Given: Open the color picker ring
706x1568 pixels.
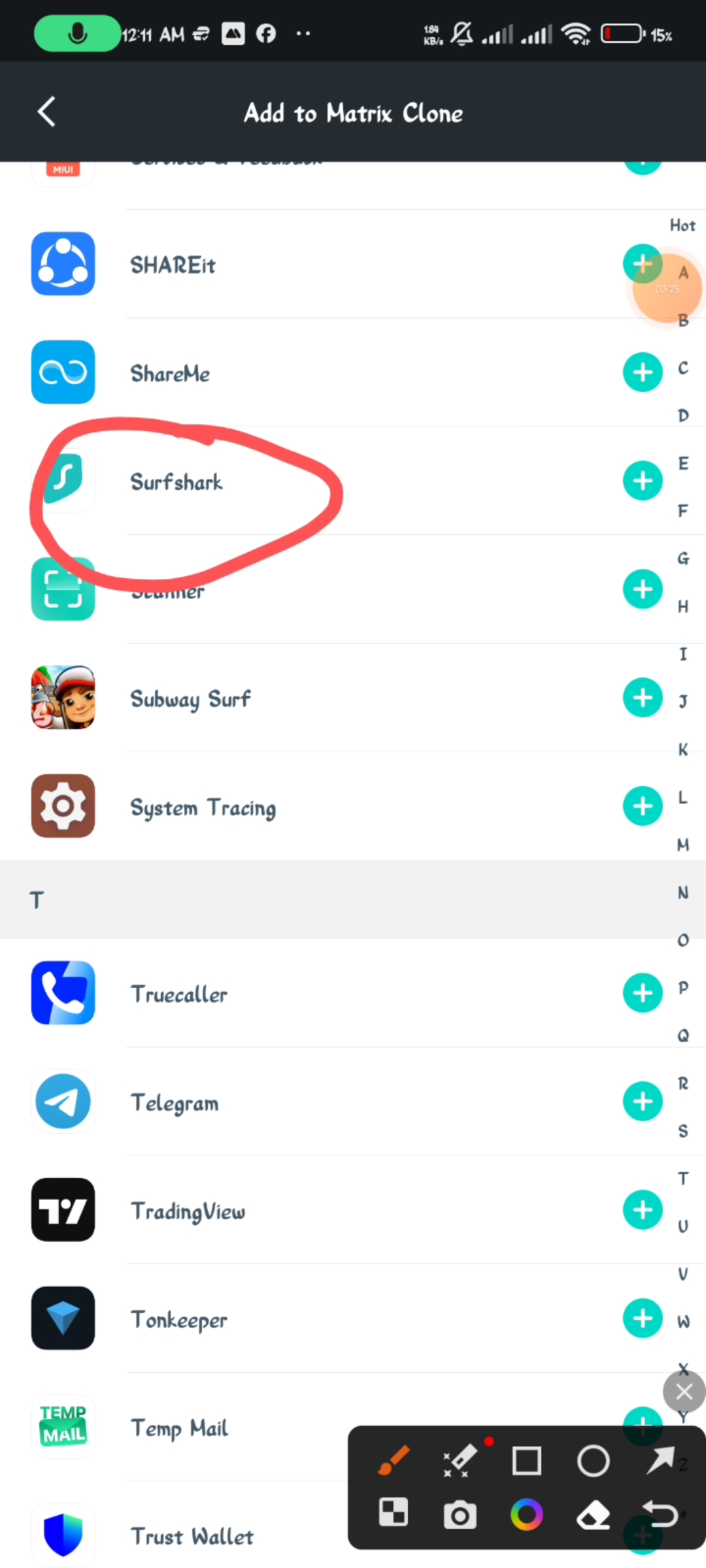Looking at the screenshot, I should click(526, 1514).
